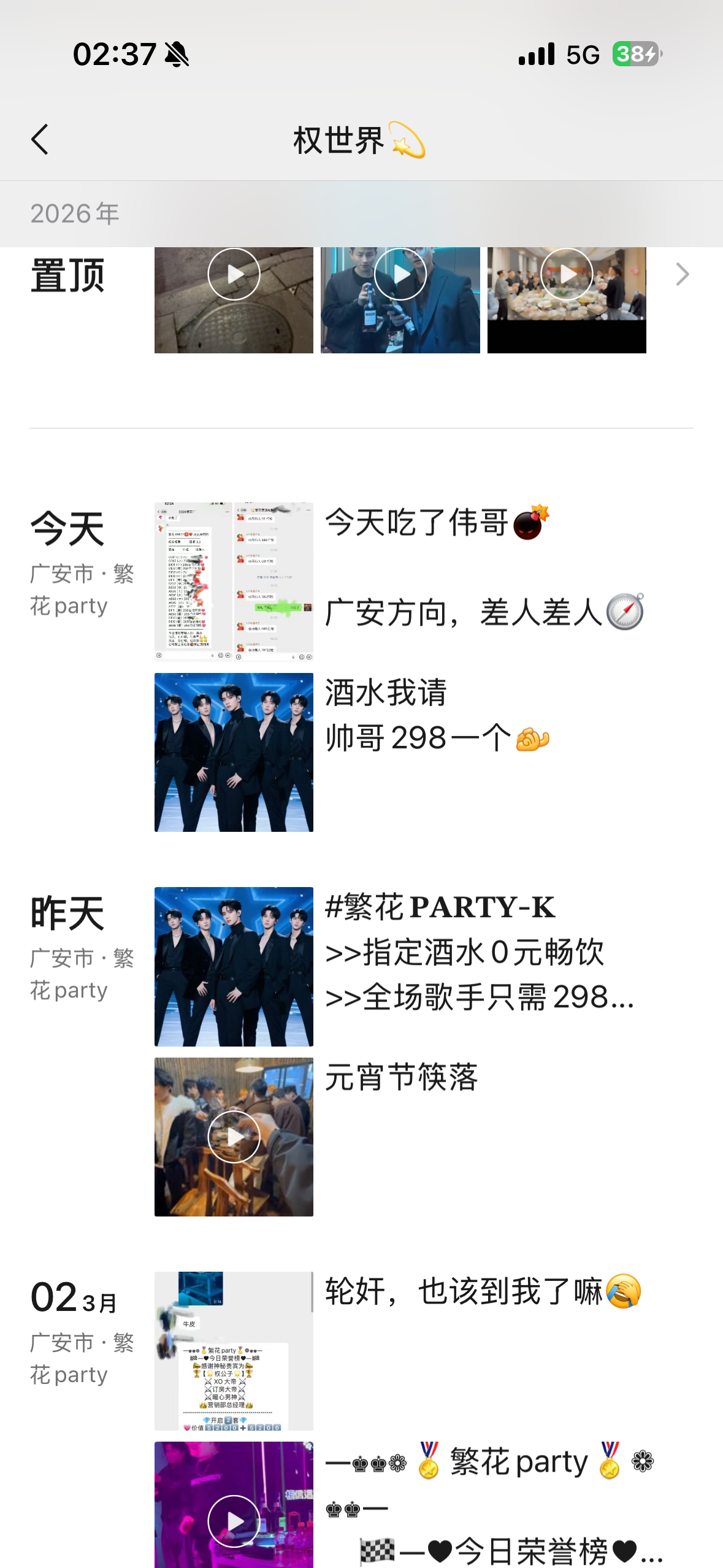Image resolution: width=723 pixels, height=1568 pixels.
Task: Go back from 权世界 profile moments
Action: tap(40, 139)
